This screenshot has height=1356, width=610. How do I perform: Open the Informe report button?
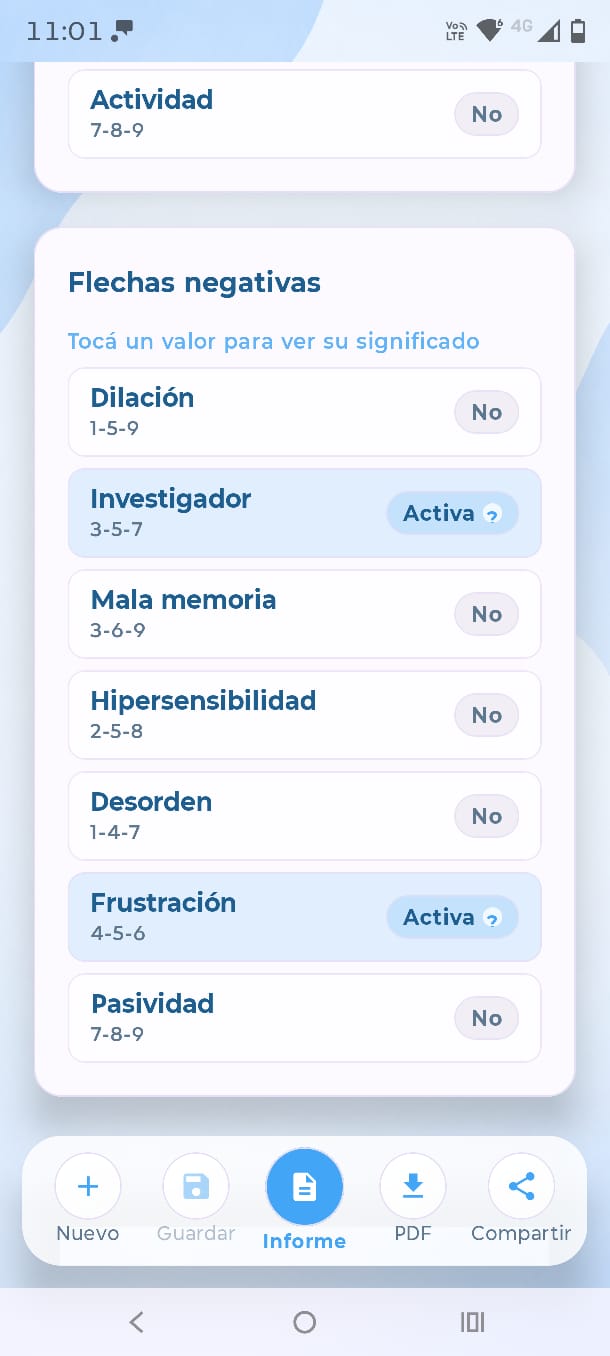(x=304, y=1200)
